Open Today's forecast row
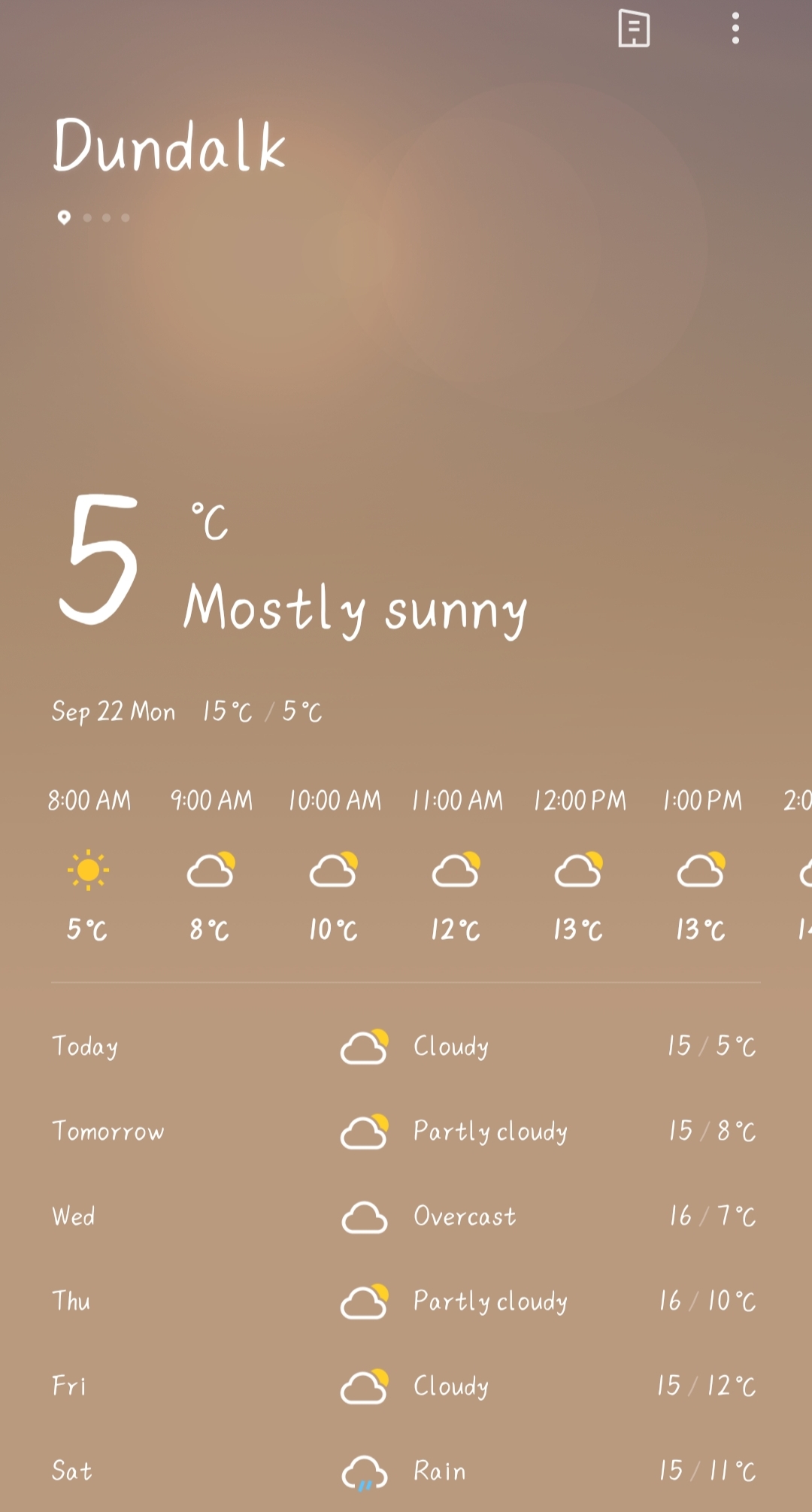 (x=406, y=1046)
